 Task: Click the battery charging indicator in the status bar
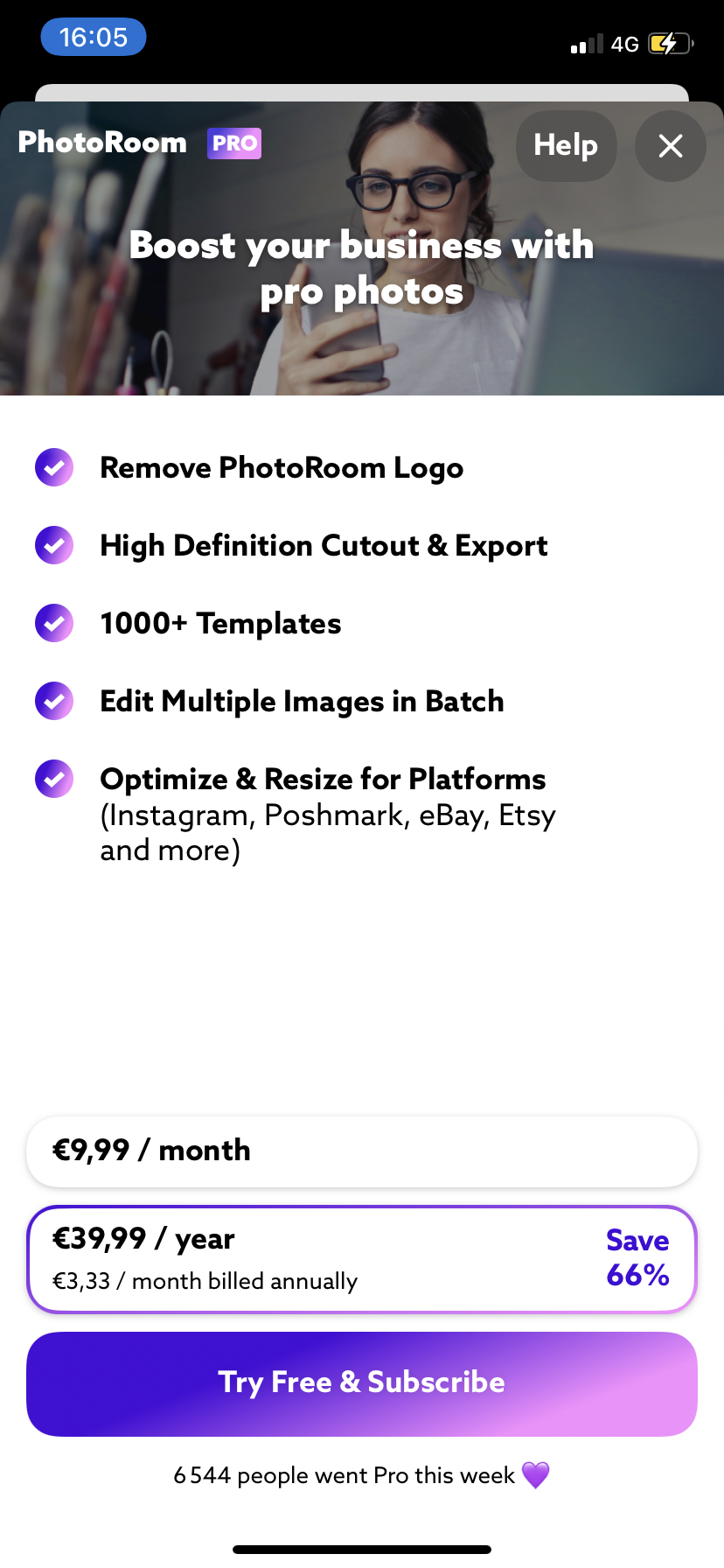coord(668,44)
